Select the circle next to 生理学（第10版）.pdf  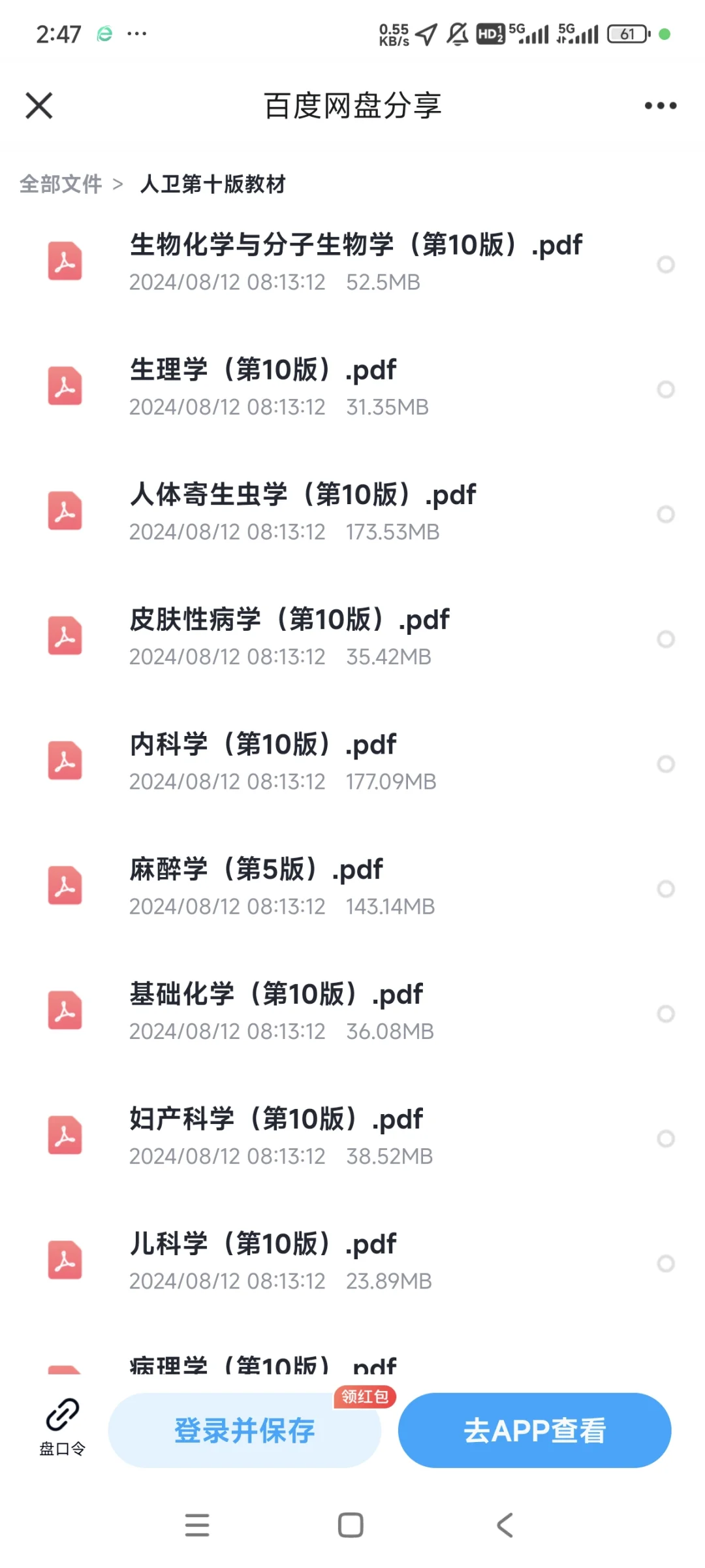click(665, 389)
